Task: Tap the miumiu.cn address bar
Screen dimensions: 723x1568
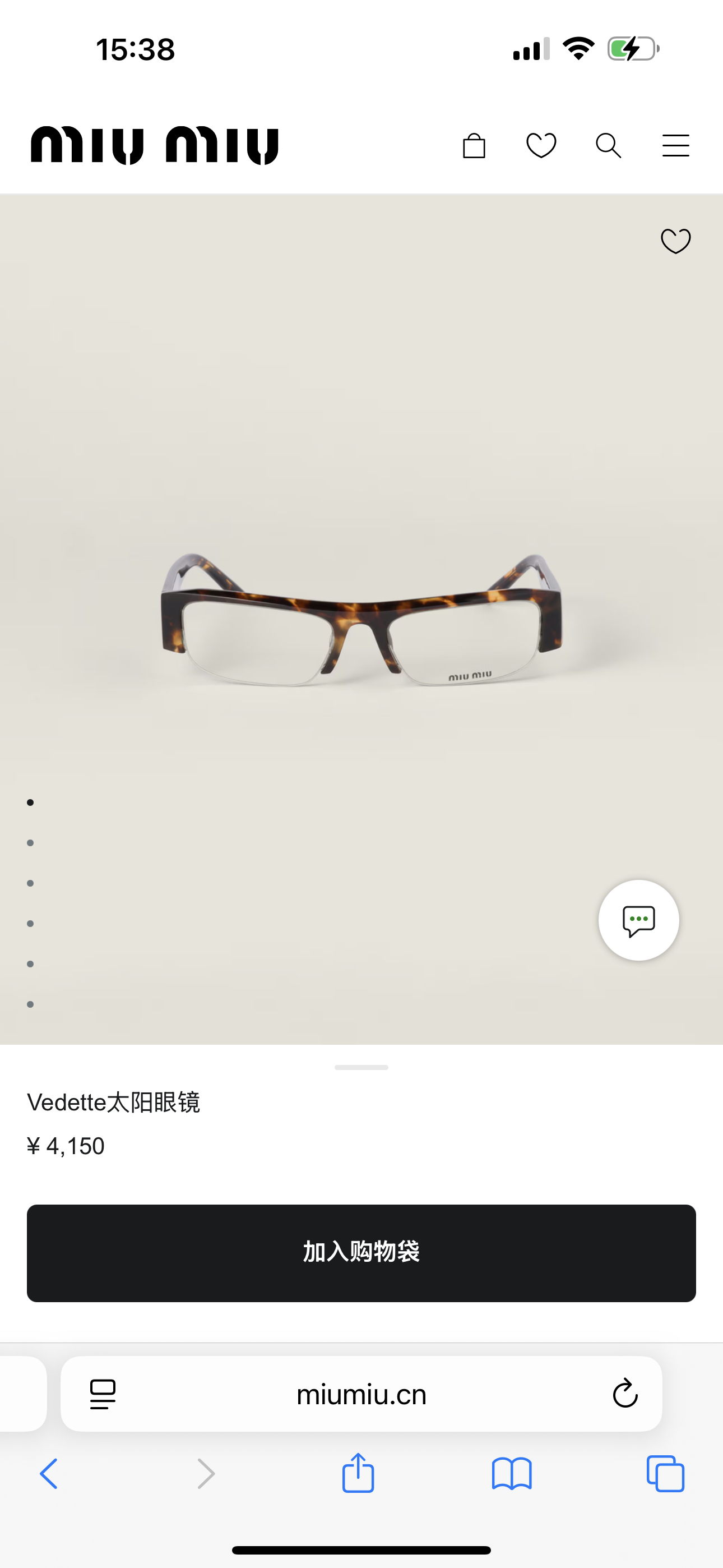Action: pos(361,1394)
